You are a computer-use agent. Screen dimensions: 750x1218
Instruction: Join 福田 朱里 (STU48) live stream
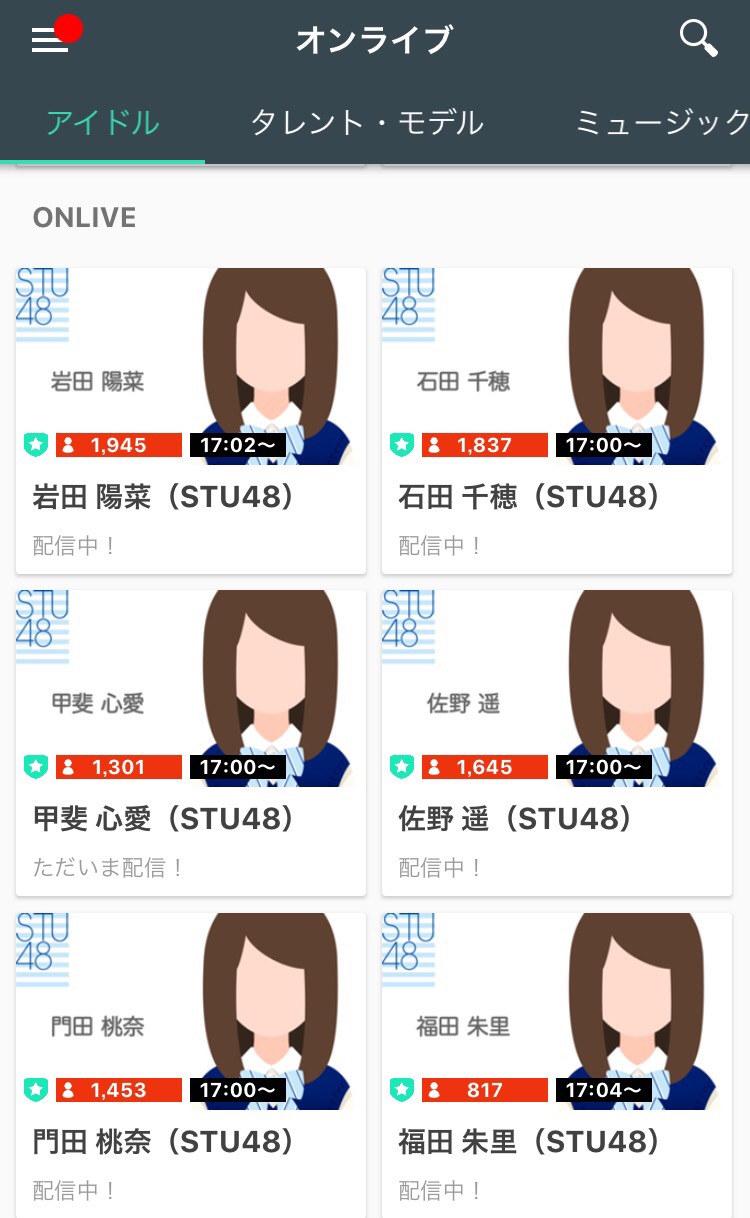[x=557, y=1065]
